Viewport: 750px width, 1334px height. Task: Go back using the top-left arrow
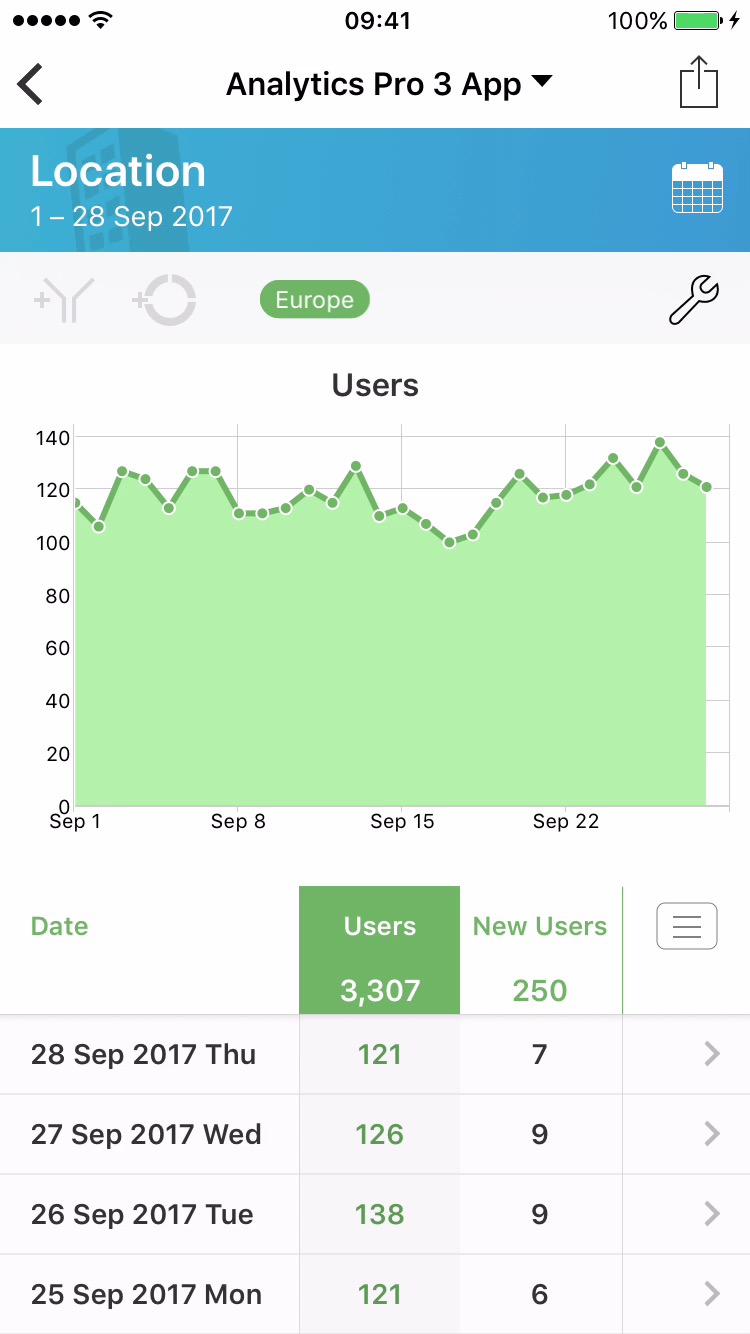(31, 84)
